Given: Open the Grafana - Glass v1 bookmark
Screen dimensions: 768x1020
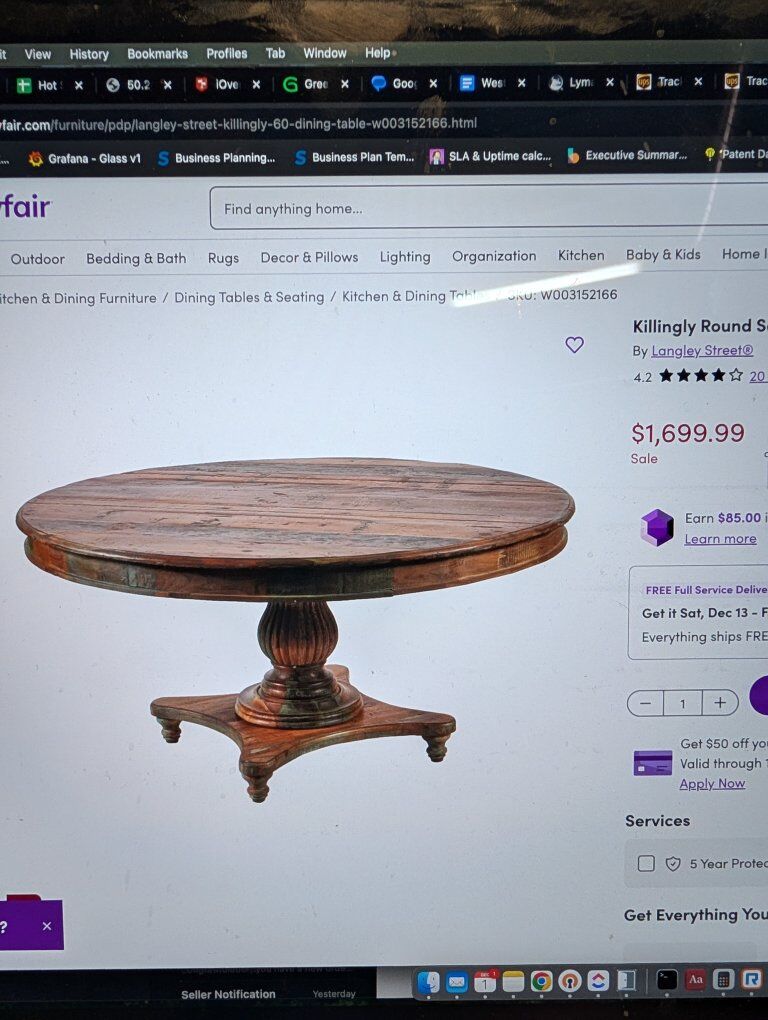Looking at the screenshot, I should click(85, 158).
